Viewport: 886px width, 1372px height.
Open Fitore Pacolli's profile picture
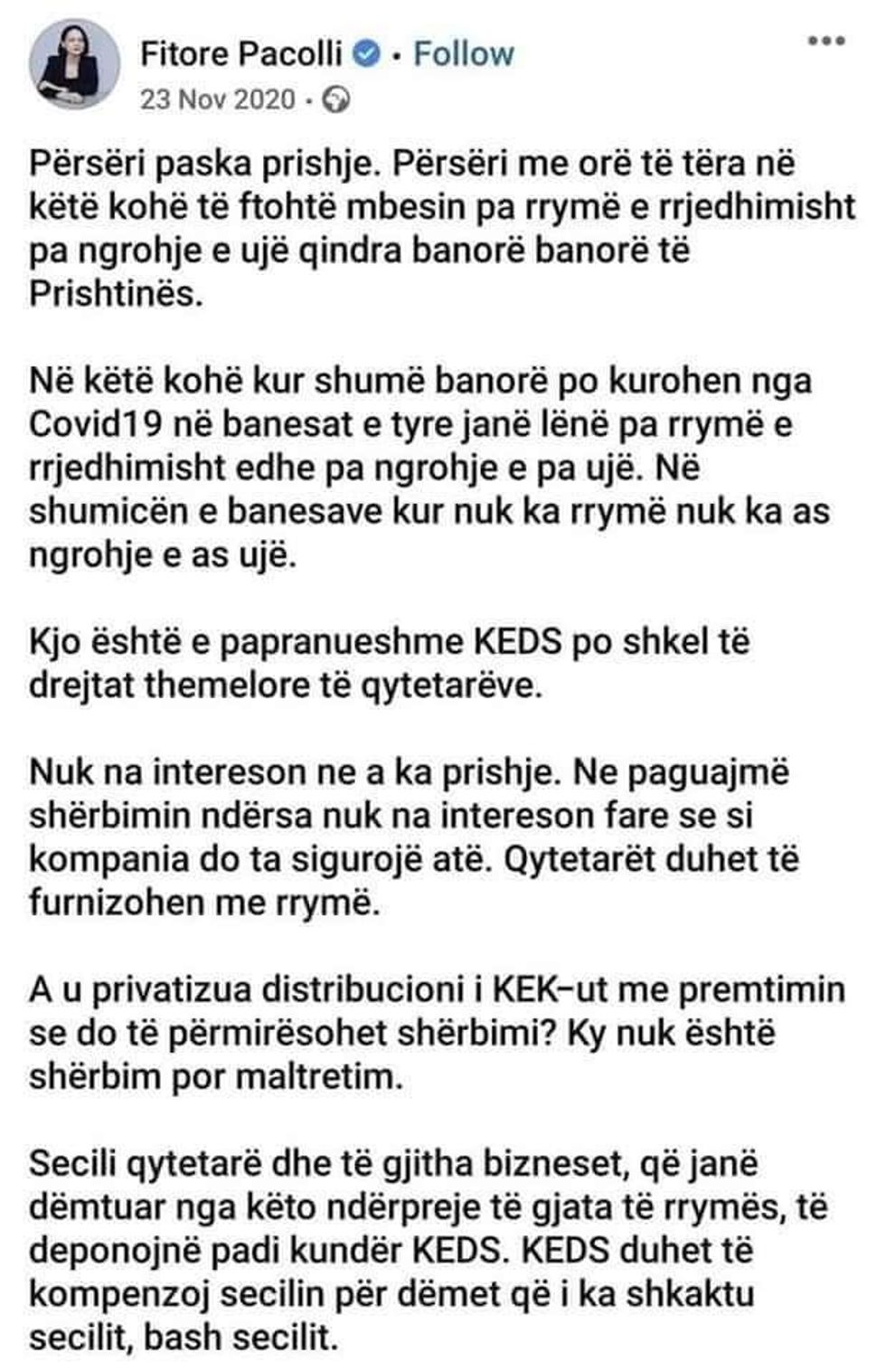[x=74, y=63]
